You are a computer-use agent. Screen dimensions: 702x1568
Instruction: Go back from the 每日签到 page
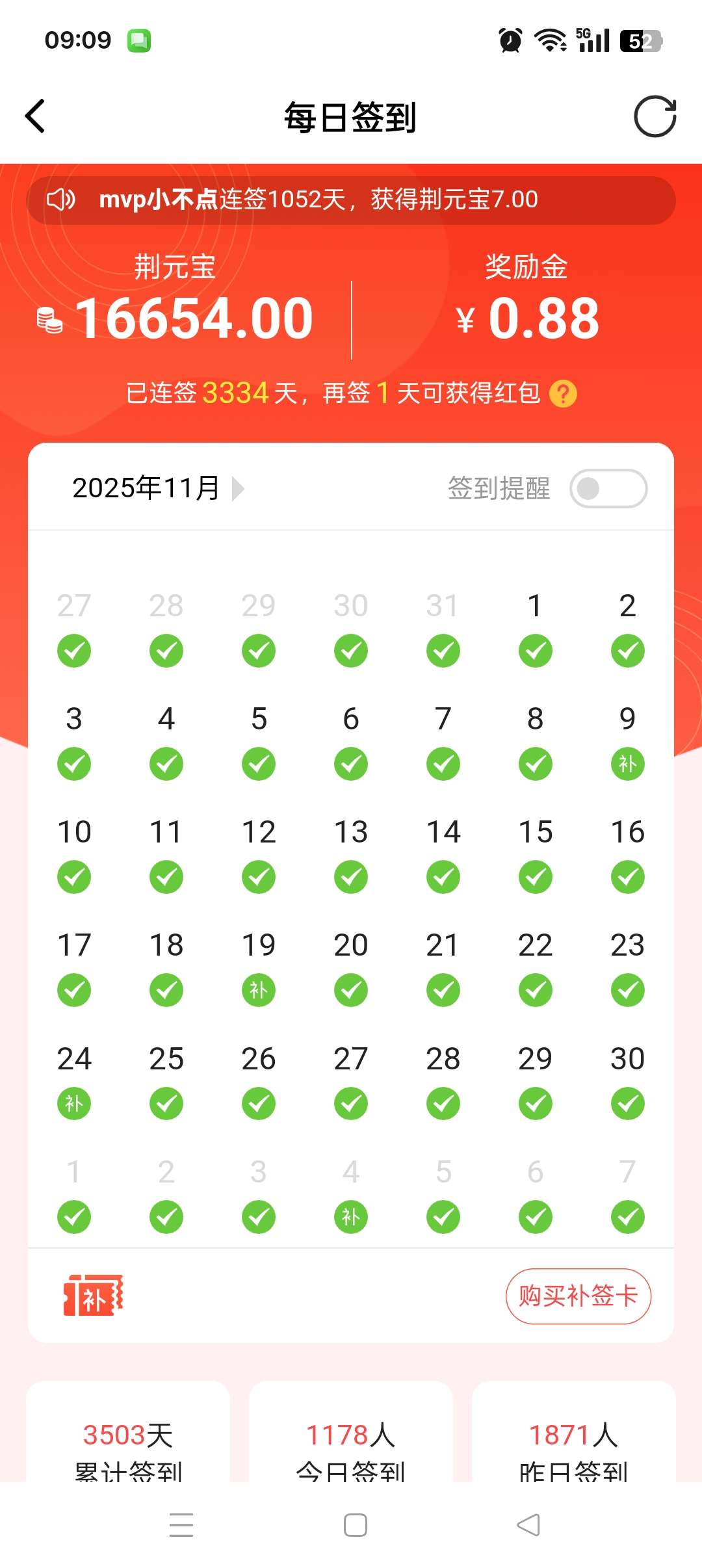coord(35,116)
